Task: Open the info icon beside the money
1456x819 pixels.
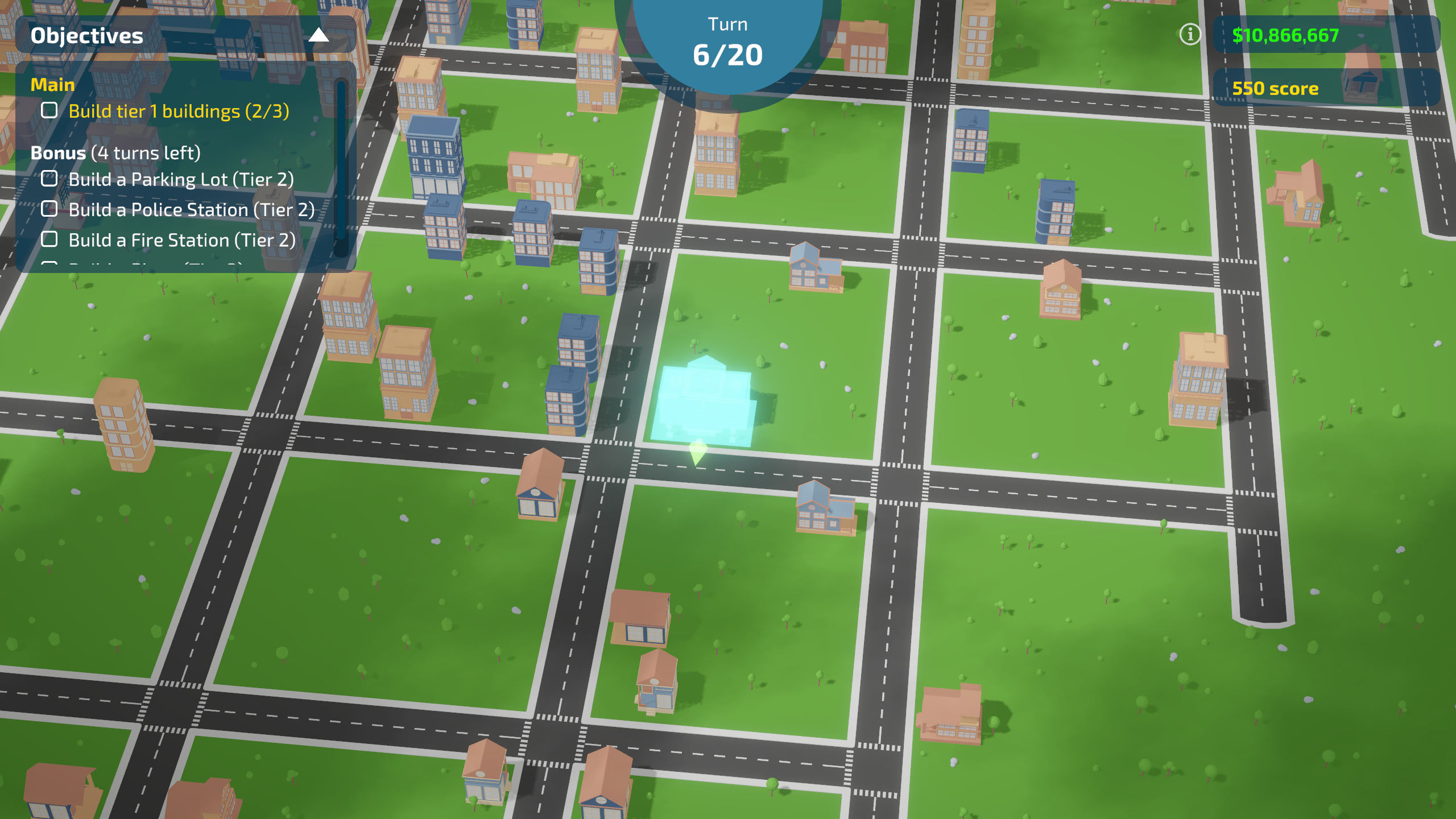Action: [x=1190, y=35]
